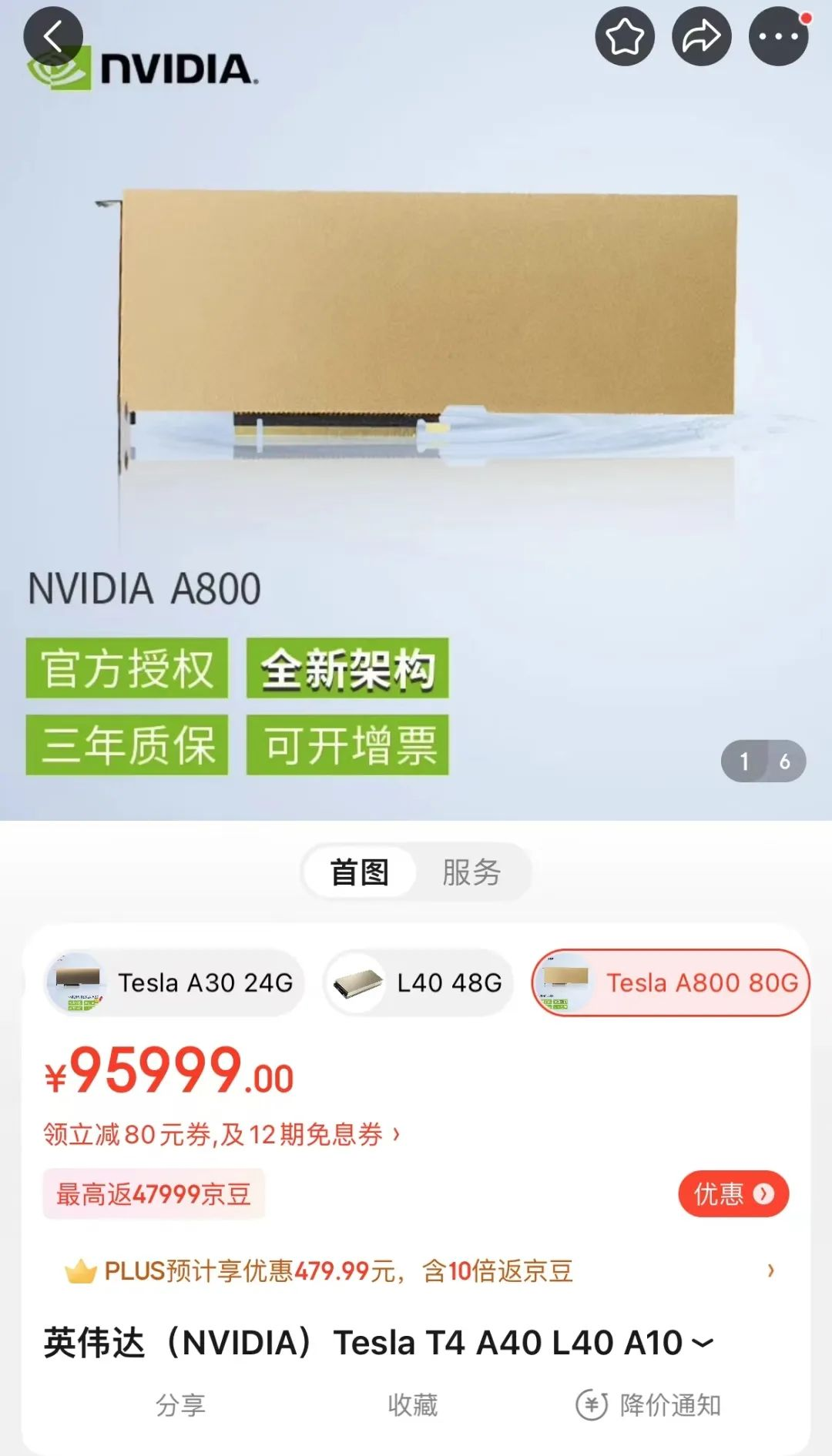
Task: Select the Tesla A800 80G variant
Action: (x=671, y=982)
